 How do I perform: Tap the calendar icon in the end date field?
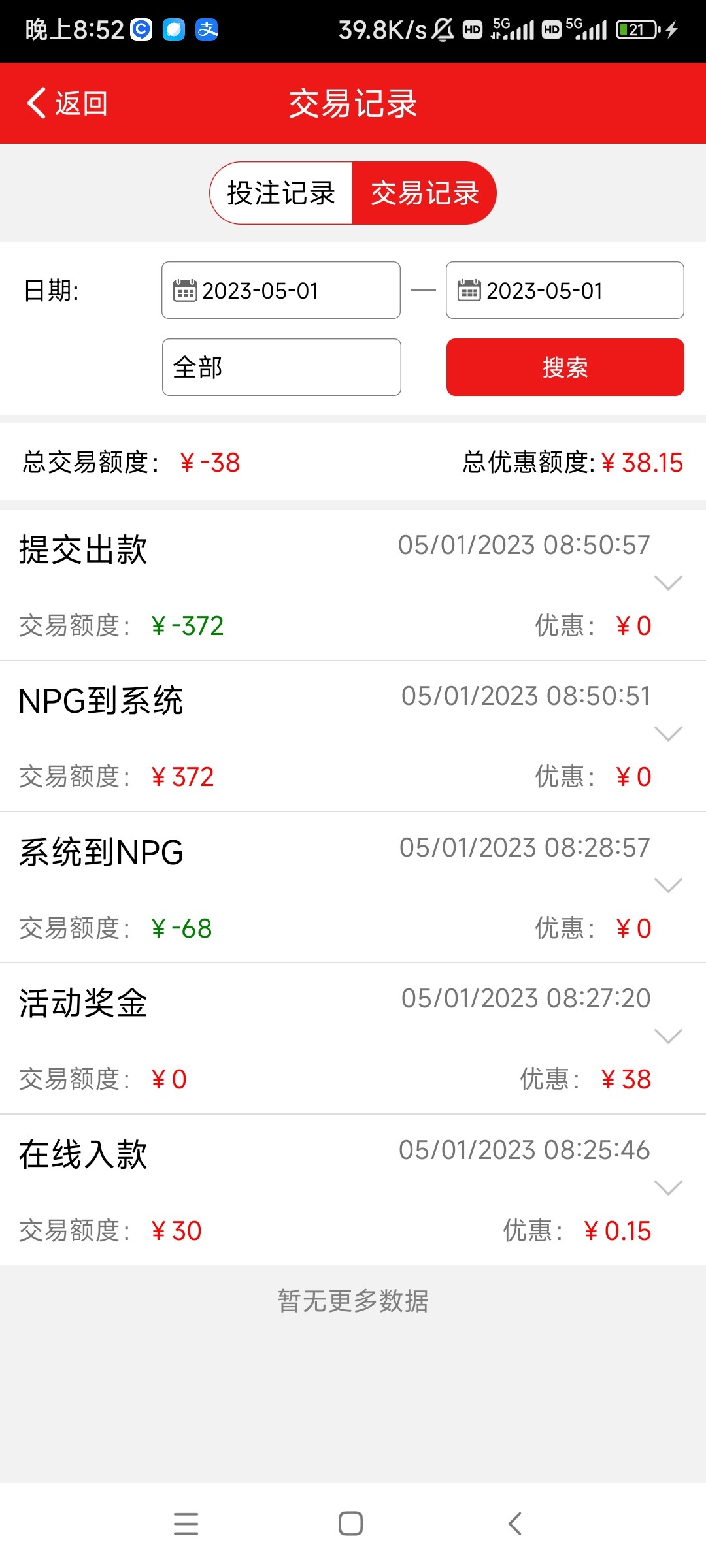[x=469, y=290]
